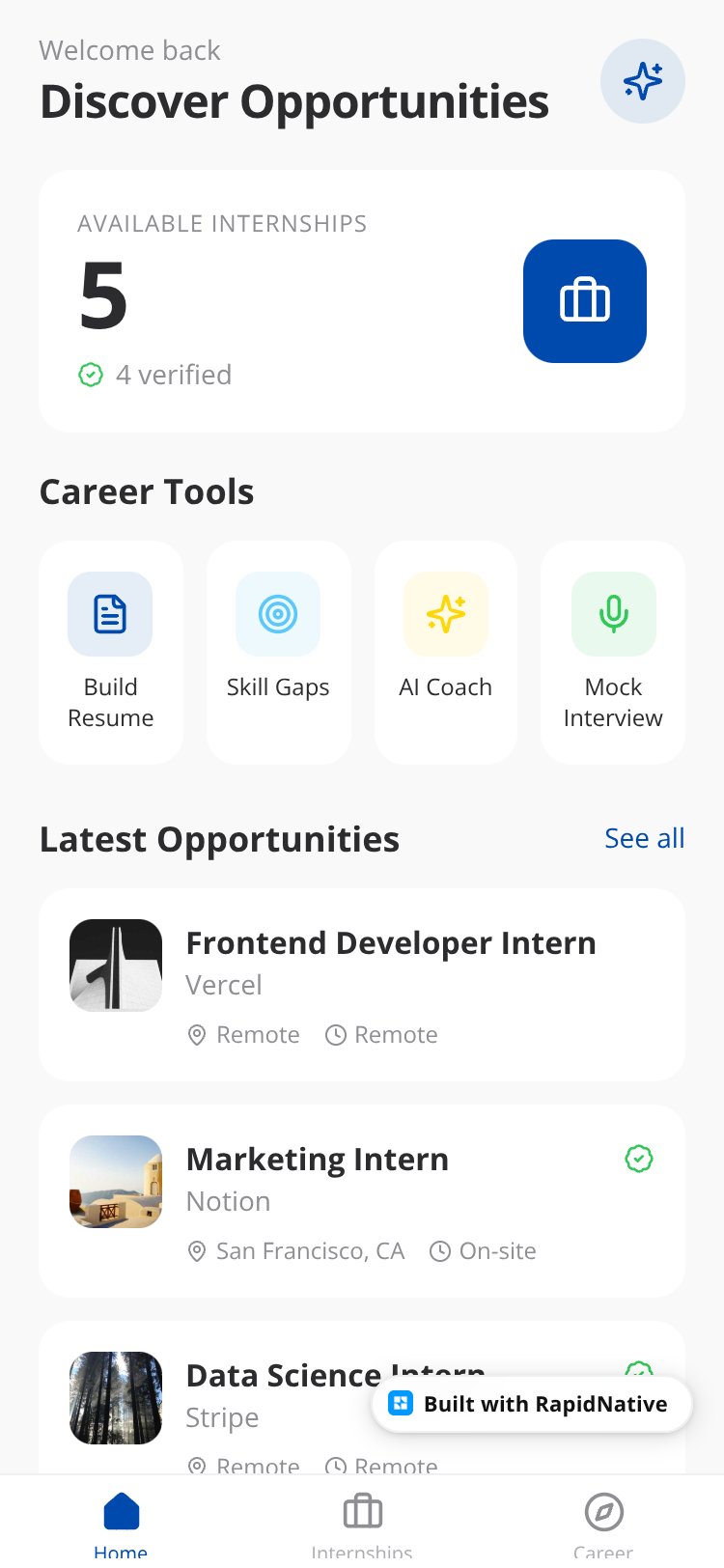Open the Marketing Intern at Notion card
Viewport: 724px width, 1568px height.
click(x=362, y=1201)
